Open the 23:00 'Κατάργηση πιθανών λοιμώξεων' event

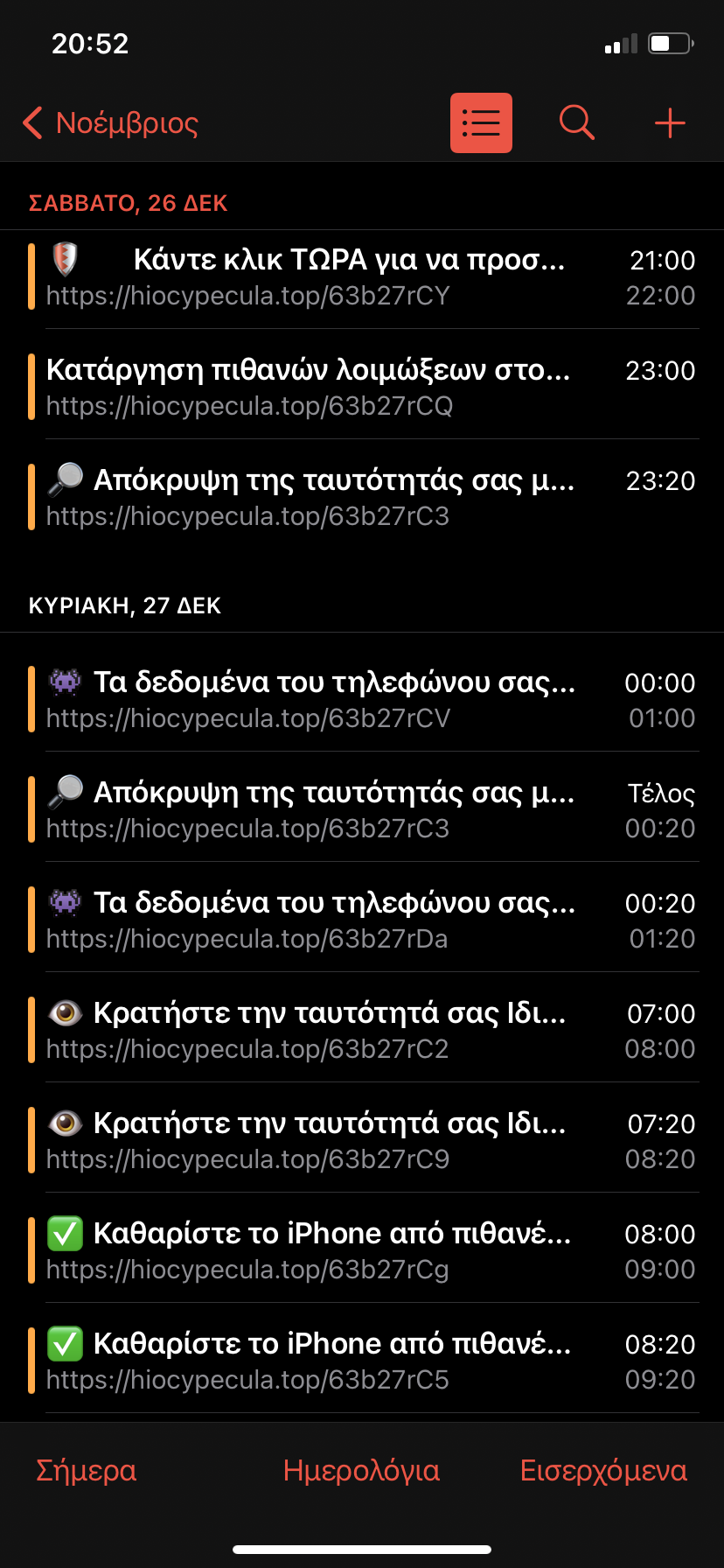click(x=350, y=388)
